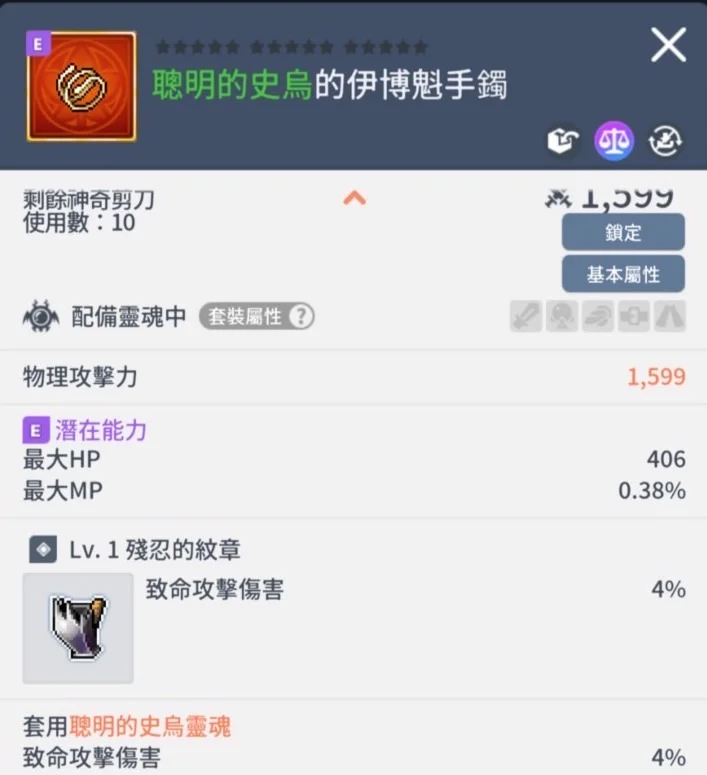Open 基本屬性 basic attributes
707x775 pixels.
[623, 274]
